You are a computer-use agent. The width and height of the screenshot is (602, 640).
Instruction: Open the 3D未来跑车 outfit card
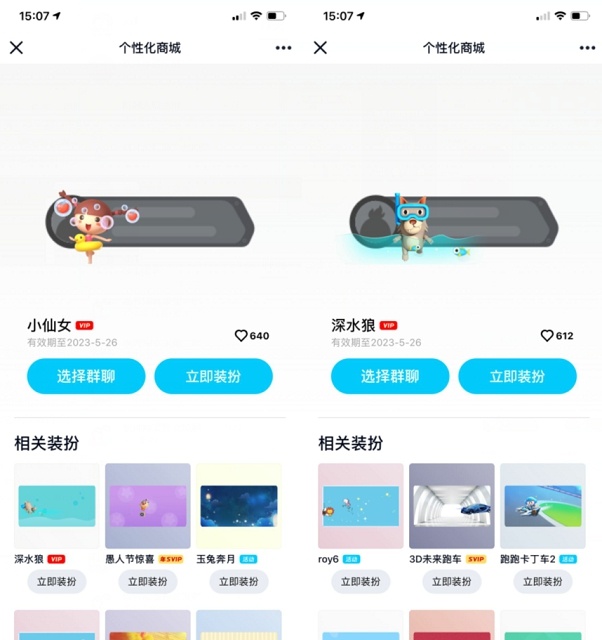coord(451,506)
